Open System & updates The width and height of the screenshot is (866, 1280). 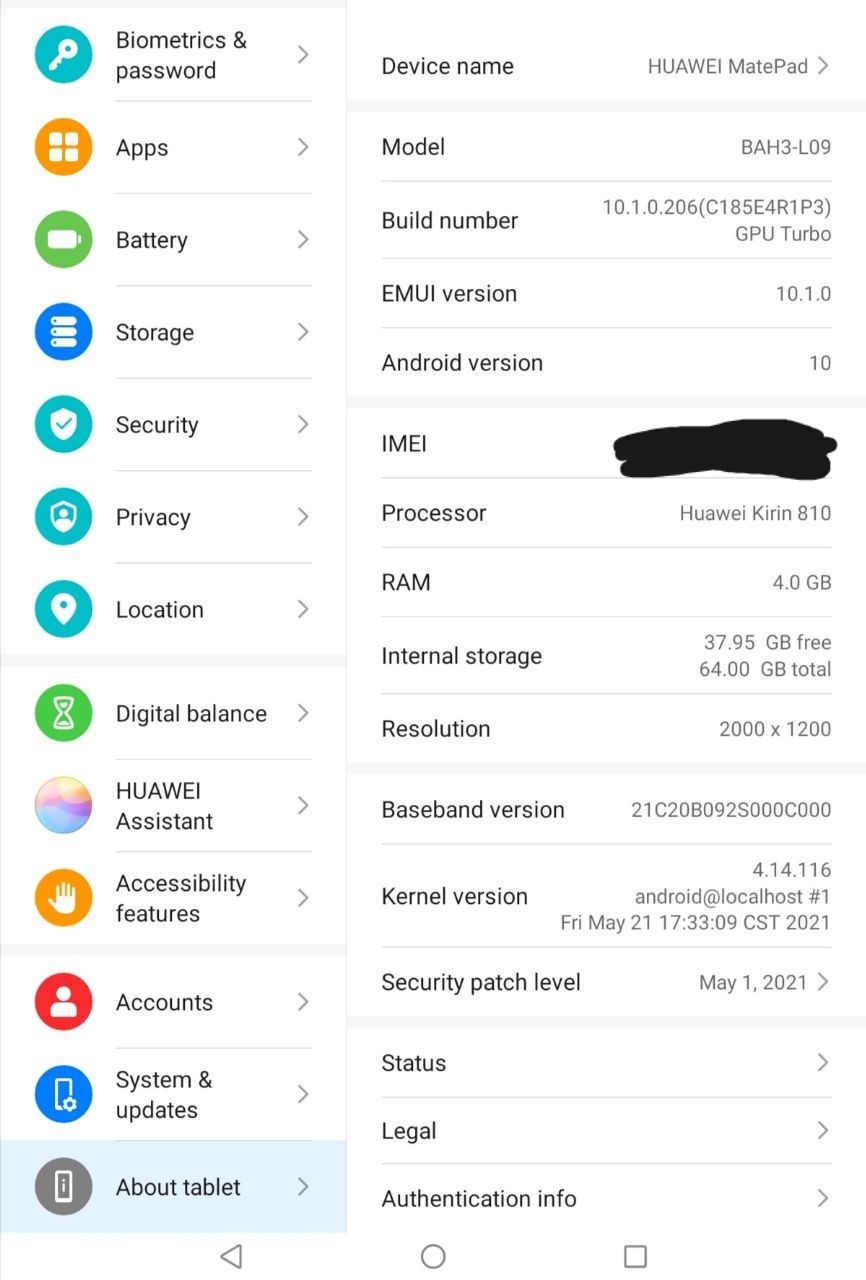point(180,1094)
